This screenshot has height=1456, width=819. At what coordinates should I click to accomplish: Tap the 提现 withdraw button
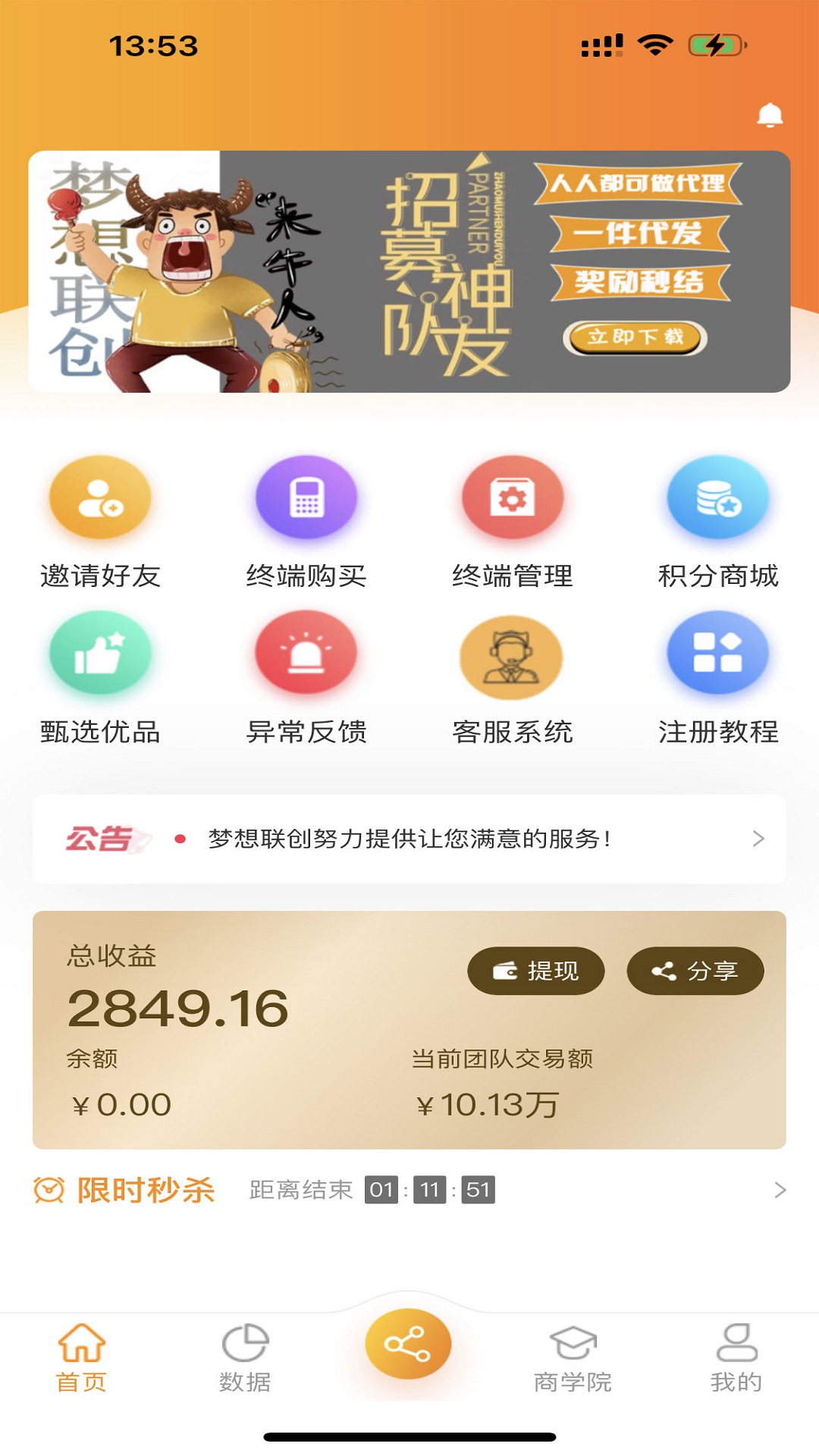click(536, 971)
